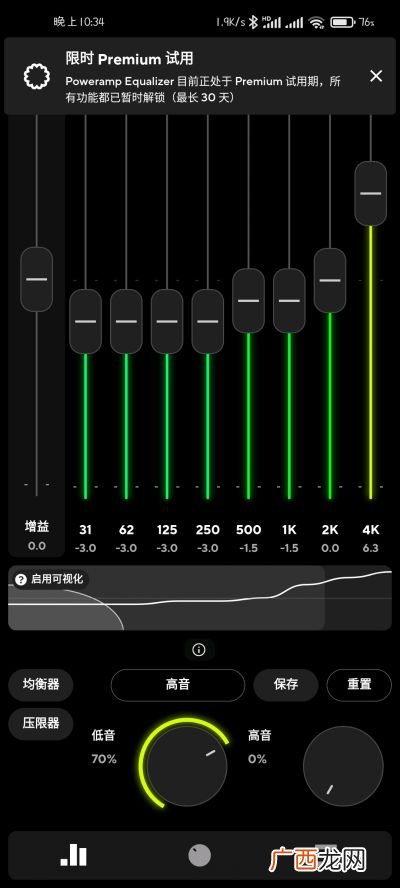Switch to the equalizer bars tab
This screenshot has height=888, width=400.
coord(74,855)
